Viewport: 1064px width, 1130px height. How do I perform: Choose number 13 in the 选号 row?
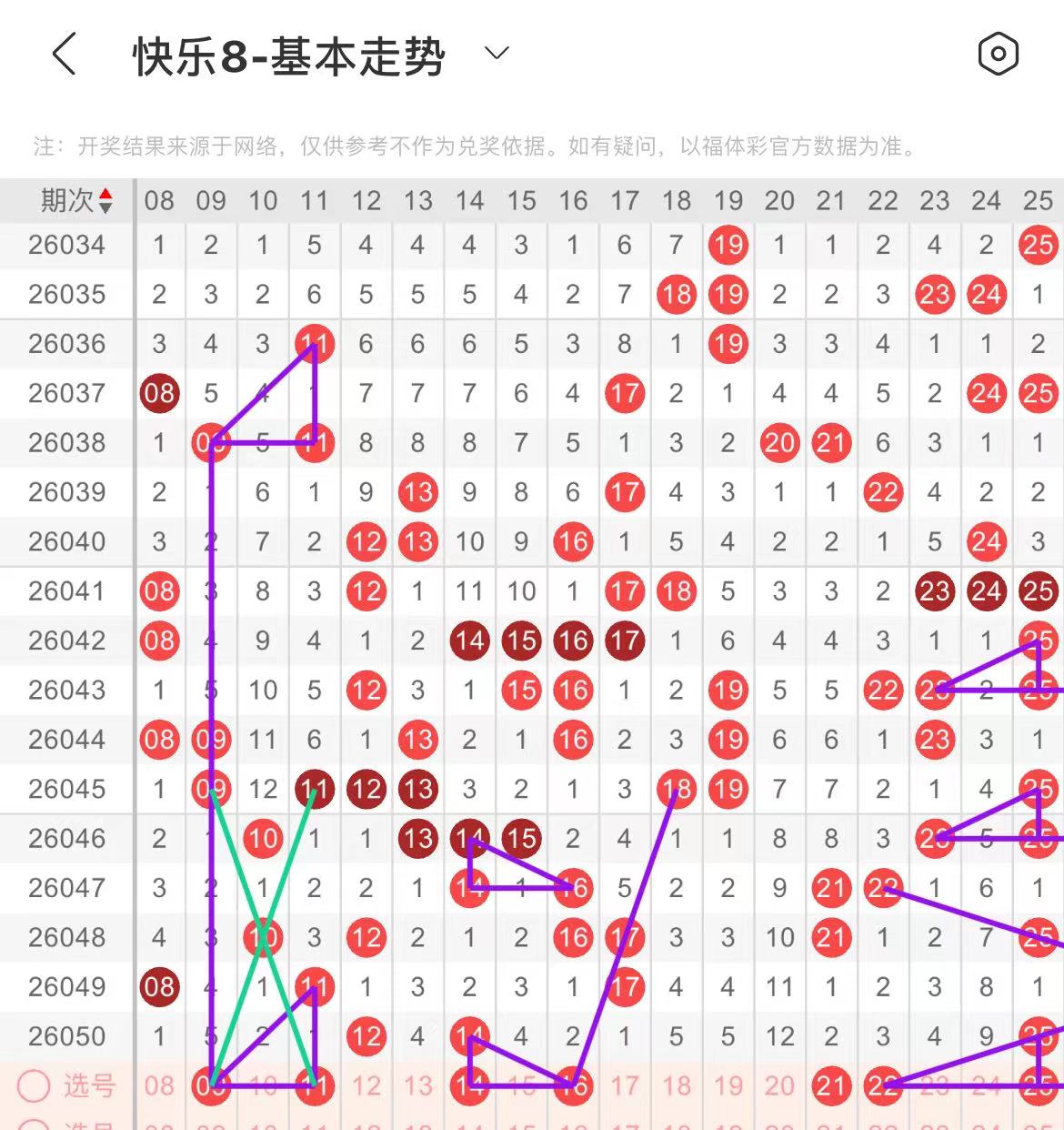(418, 1085)
